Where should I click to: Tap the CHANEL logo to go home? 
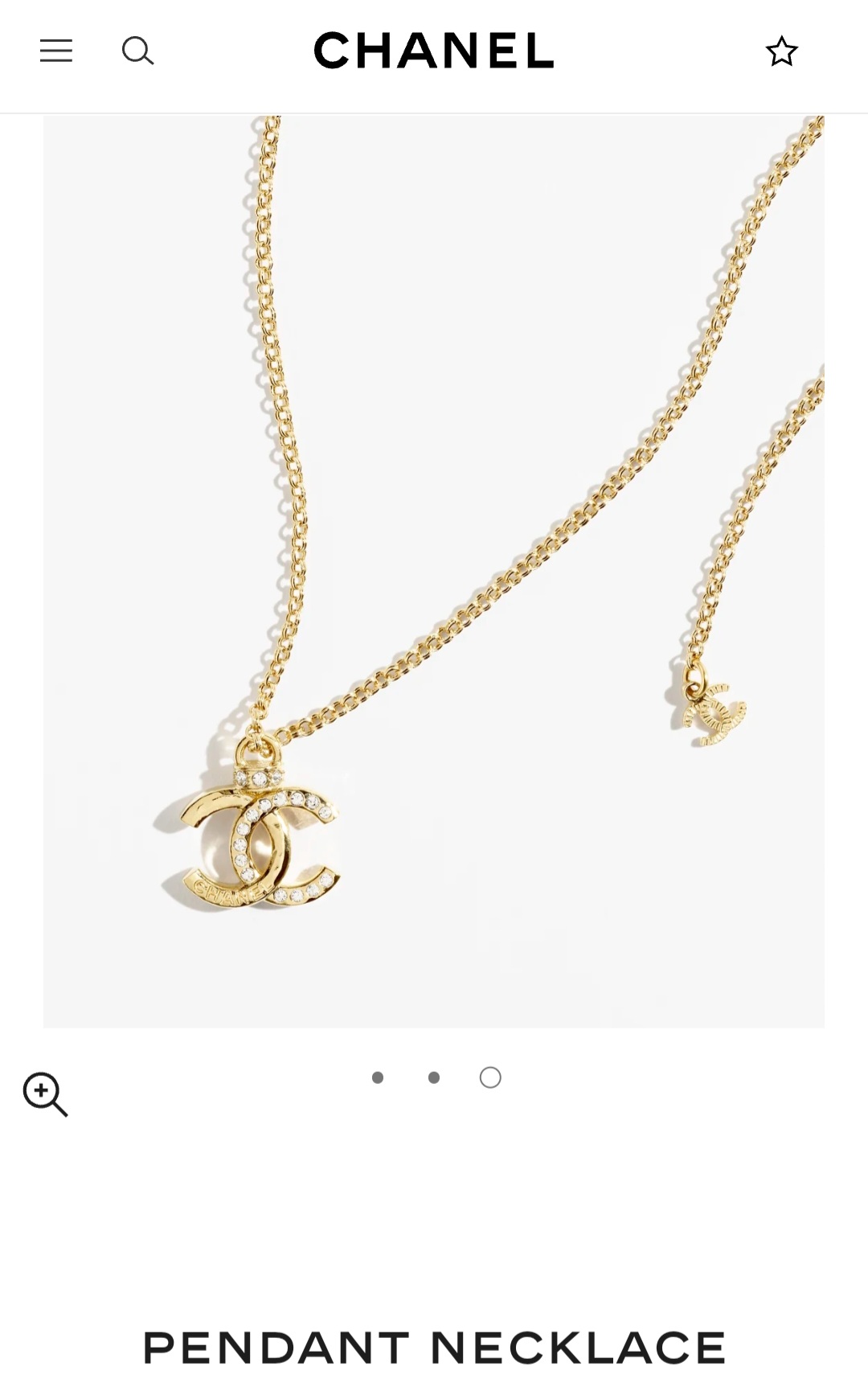coord(433,51)
